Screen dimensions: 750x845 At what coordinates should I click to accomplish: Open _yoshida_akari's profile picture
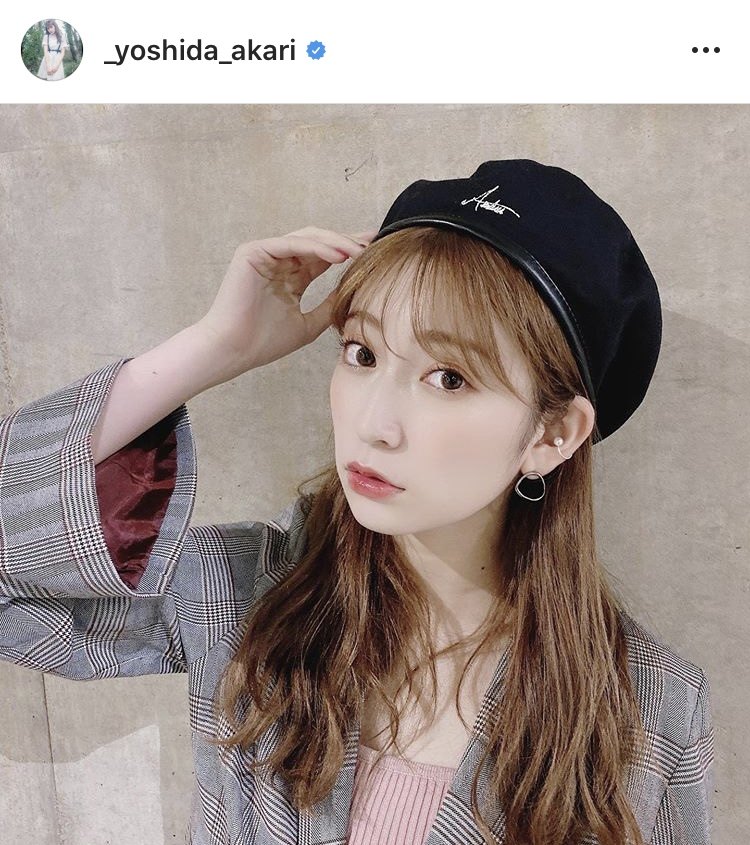tap(51, 50)
